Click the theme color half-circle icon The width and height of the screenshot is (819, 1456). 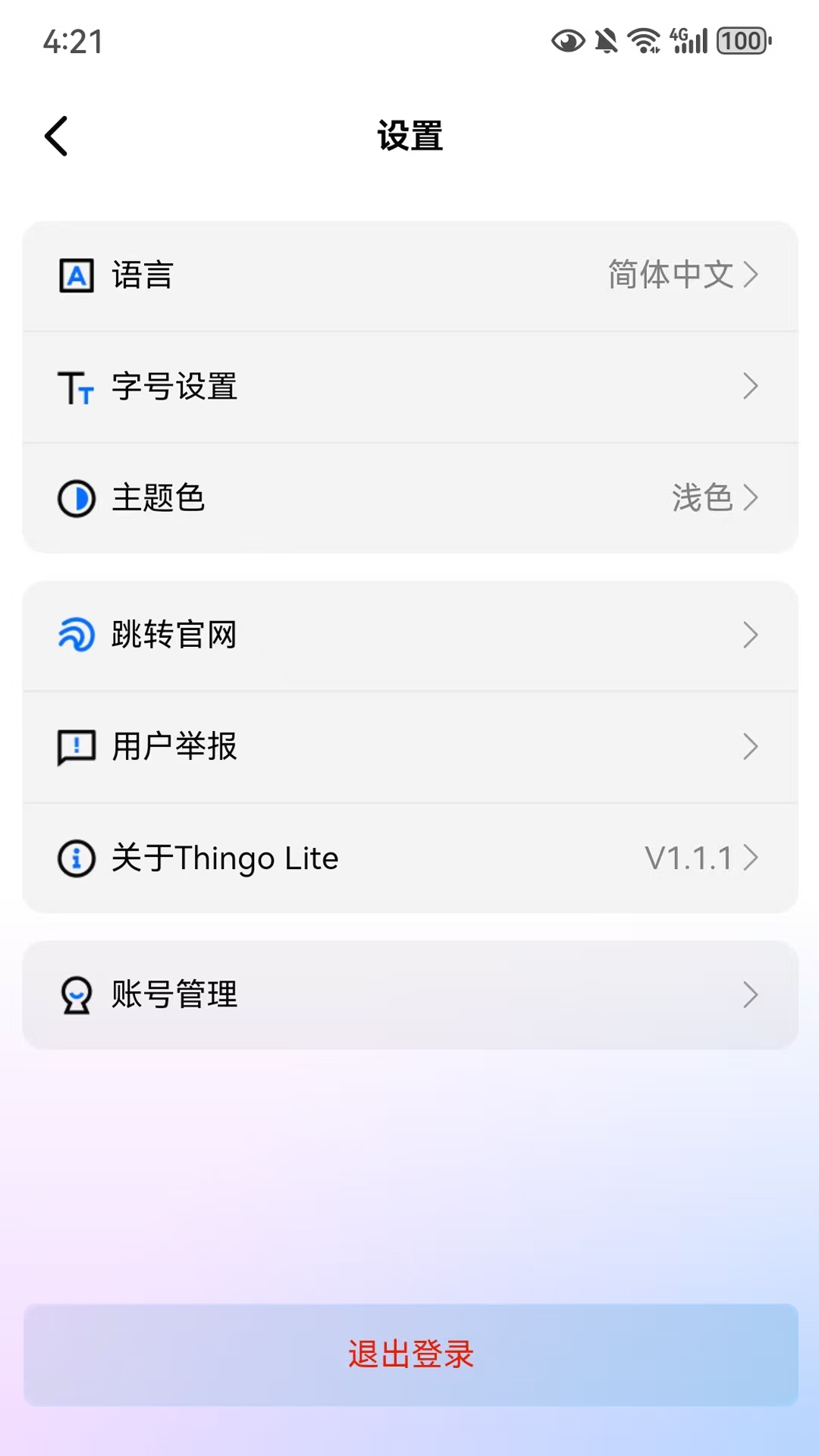(x=77, y=498)
